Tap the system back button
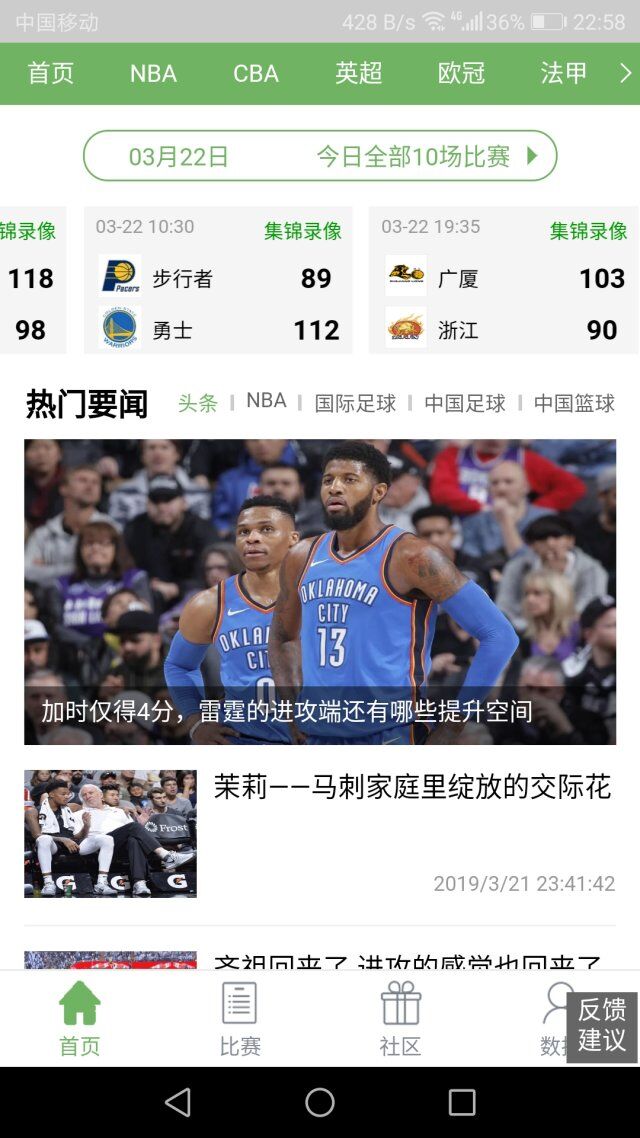The height and width of the screenshot is (1138, 640). pyautogui.click(x=178, y=1102)
